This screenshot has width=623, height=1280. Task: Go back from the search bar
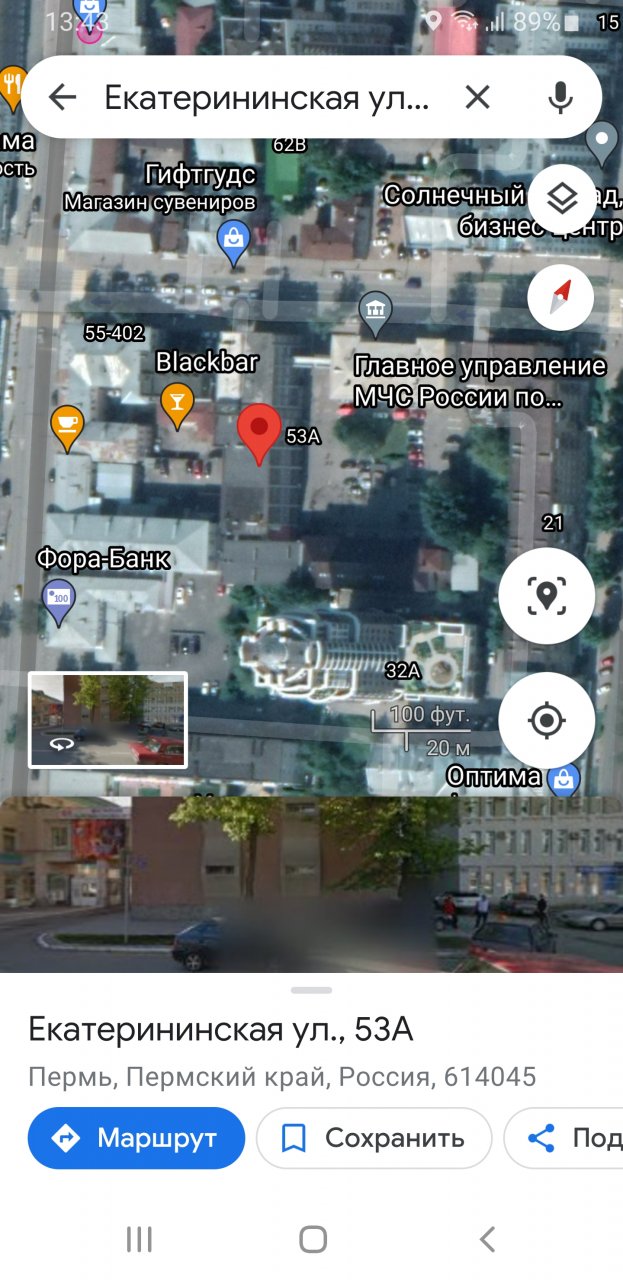62,97
